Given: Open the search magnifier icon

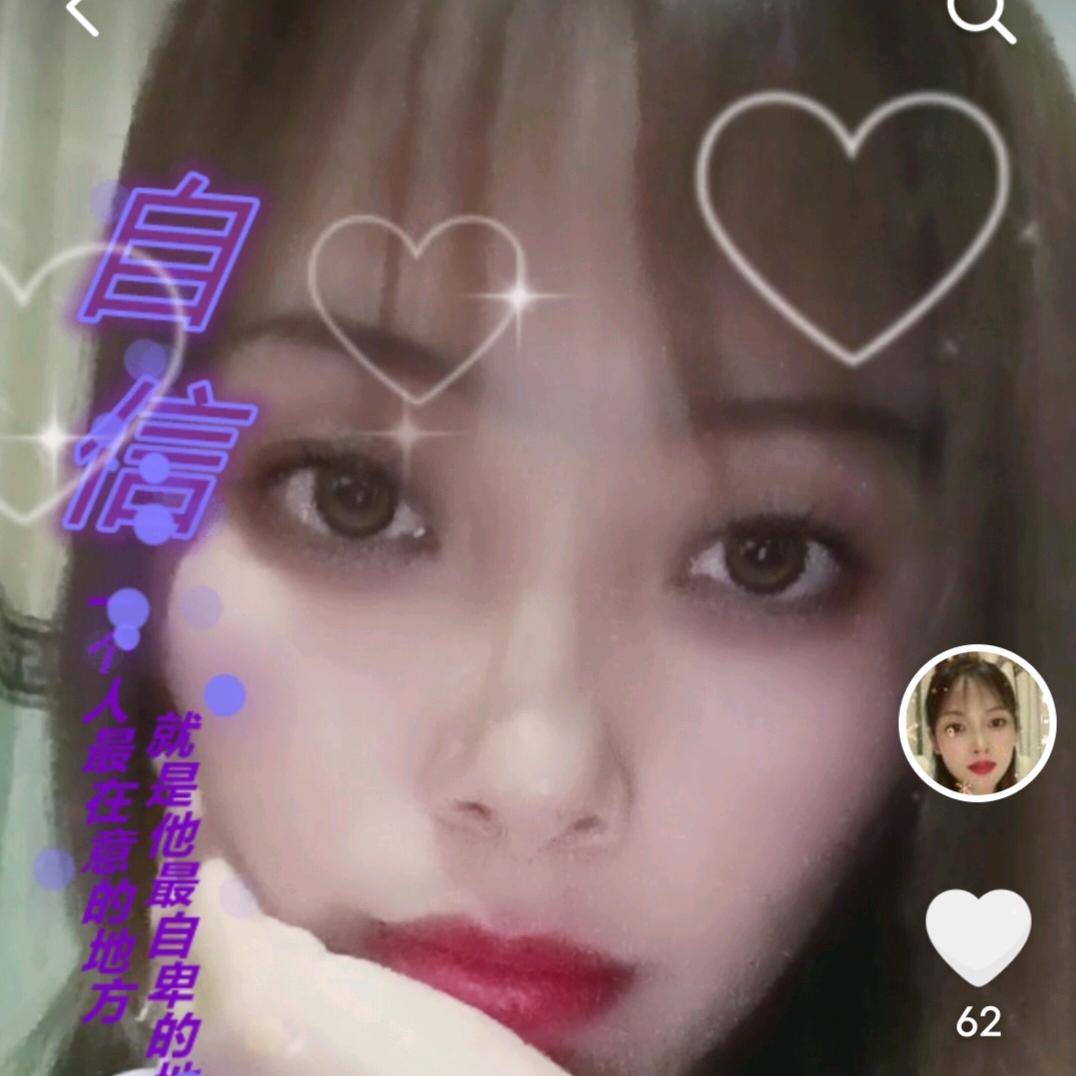Looking at the screenshot, I should (x=981, y=17).
